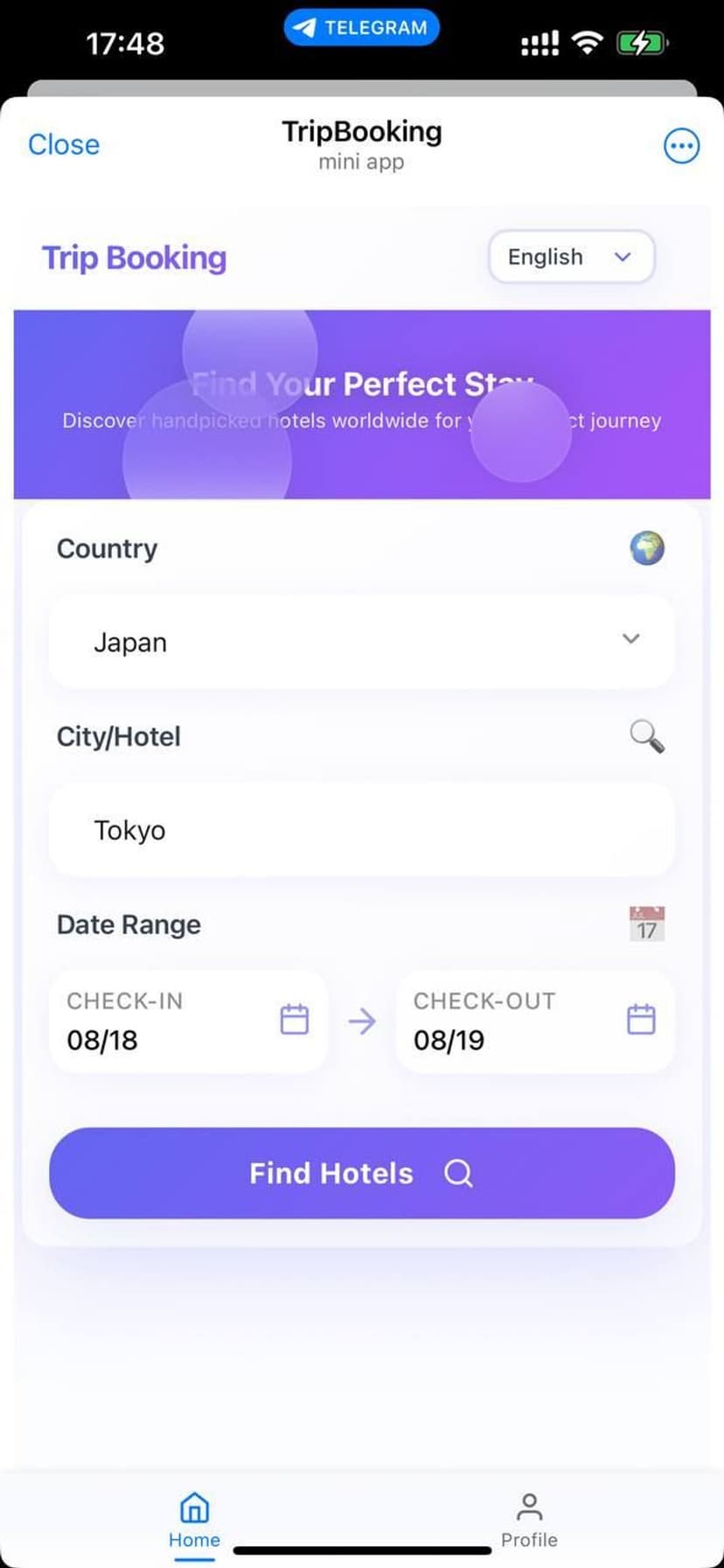Viewport: 724px width, 1568px height.
Task: Expand the English language dropdown
Action: [571, 257]
